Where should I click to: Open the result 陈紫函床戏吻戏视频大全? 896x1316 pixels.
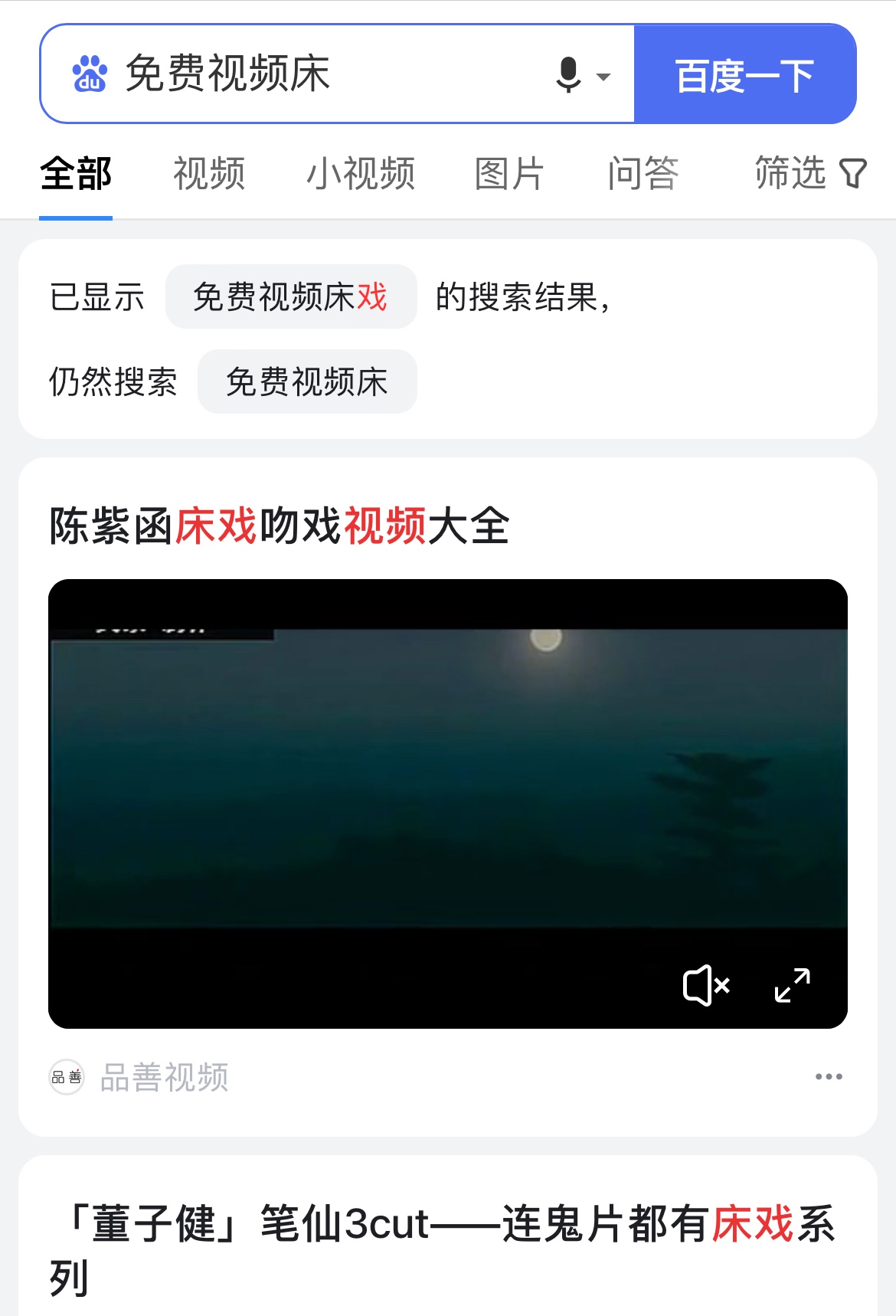(280, 526)
